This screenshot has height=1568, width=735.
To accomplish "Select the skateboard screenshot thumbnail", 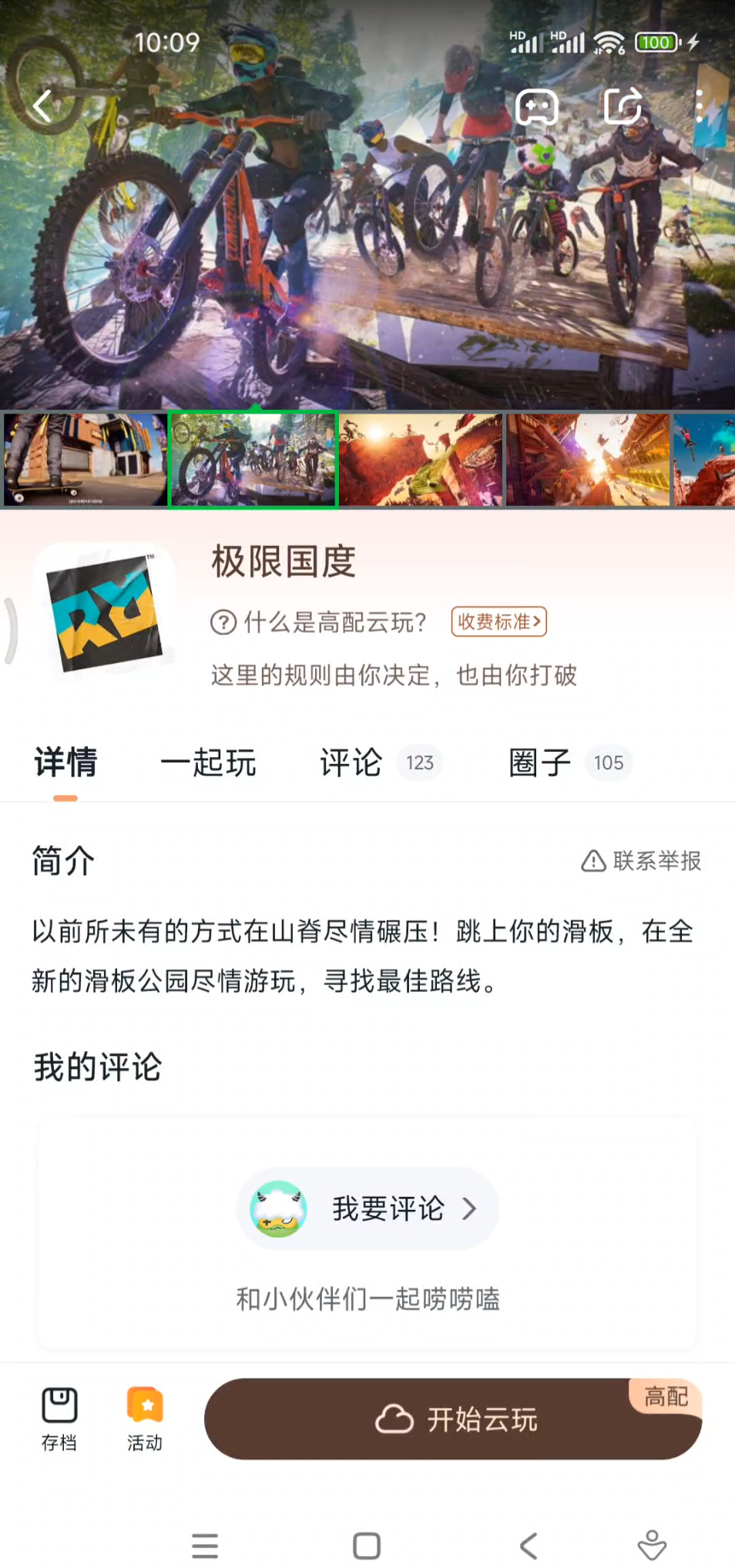I will 84,460.
